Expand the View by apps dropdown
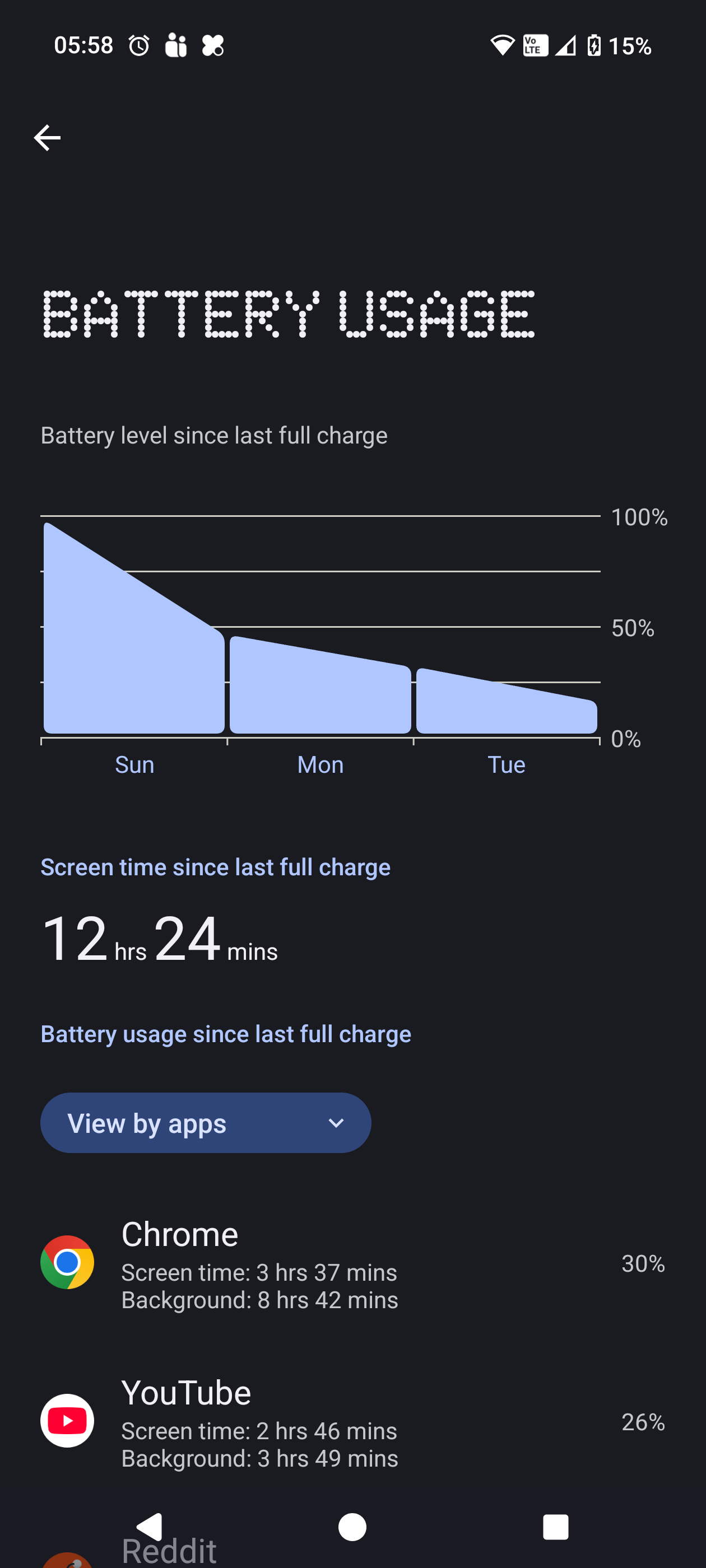Image resolution: width=706 pixels, height=1568 pixels. tap(205, 1122)
